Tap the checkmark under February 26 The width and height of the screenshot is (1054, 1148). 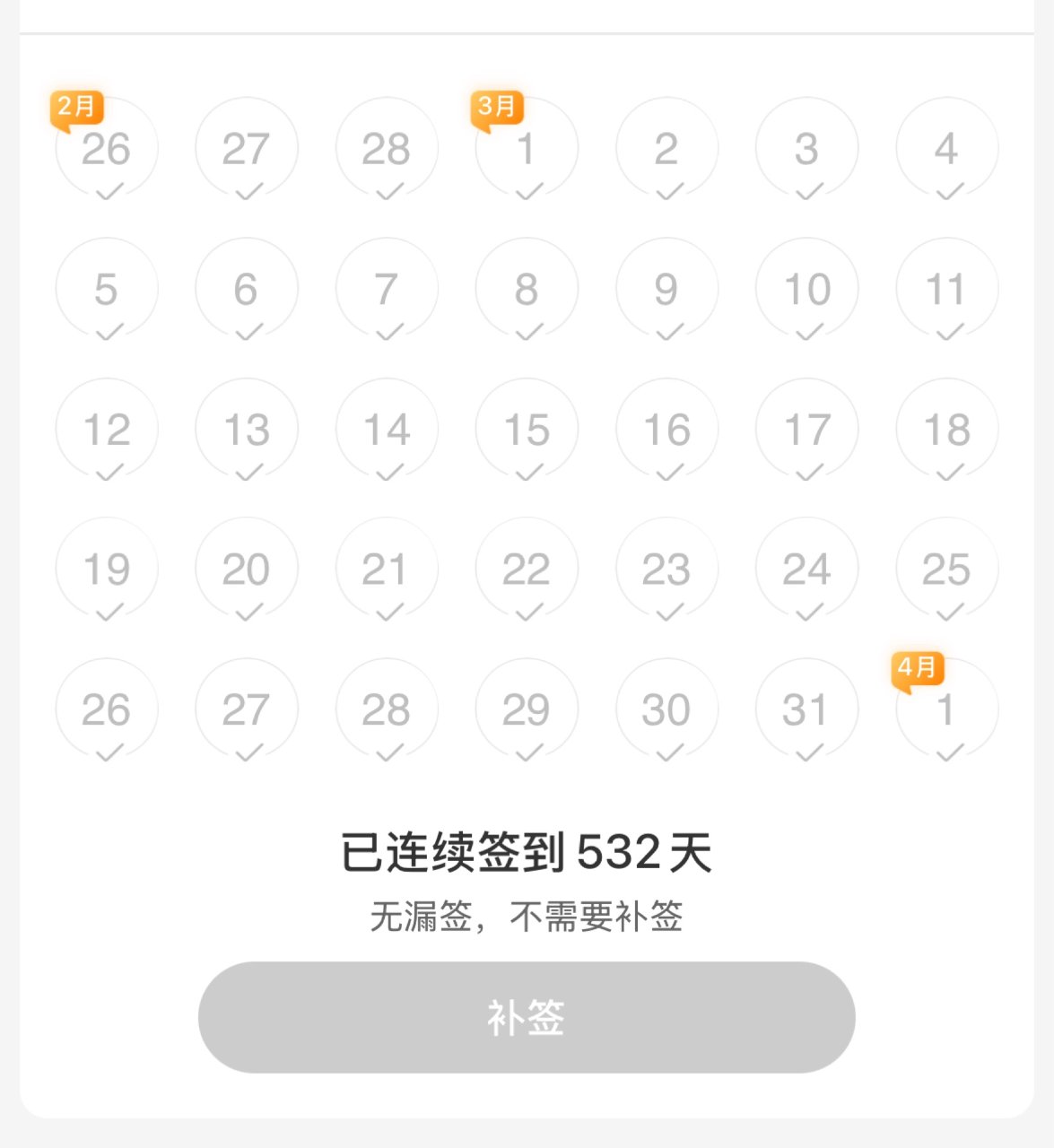107,189
